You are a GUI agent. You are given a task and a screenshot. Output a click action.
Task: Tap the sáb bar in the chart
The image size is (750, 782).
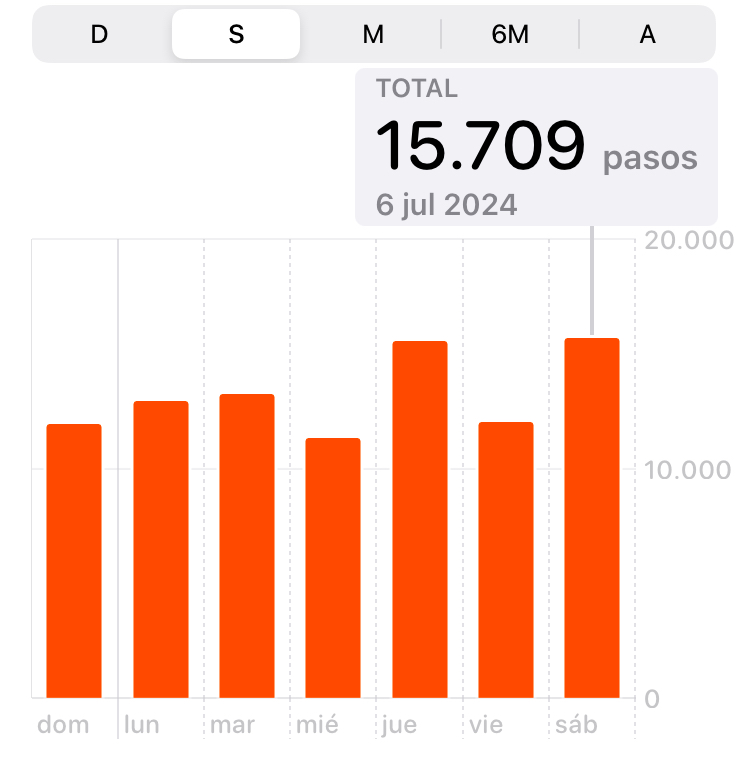click(592, 518)
